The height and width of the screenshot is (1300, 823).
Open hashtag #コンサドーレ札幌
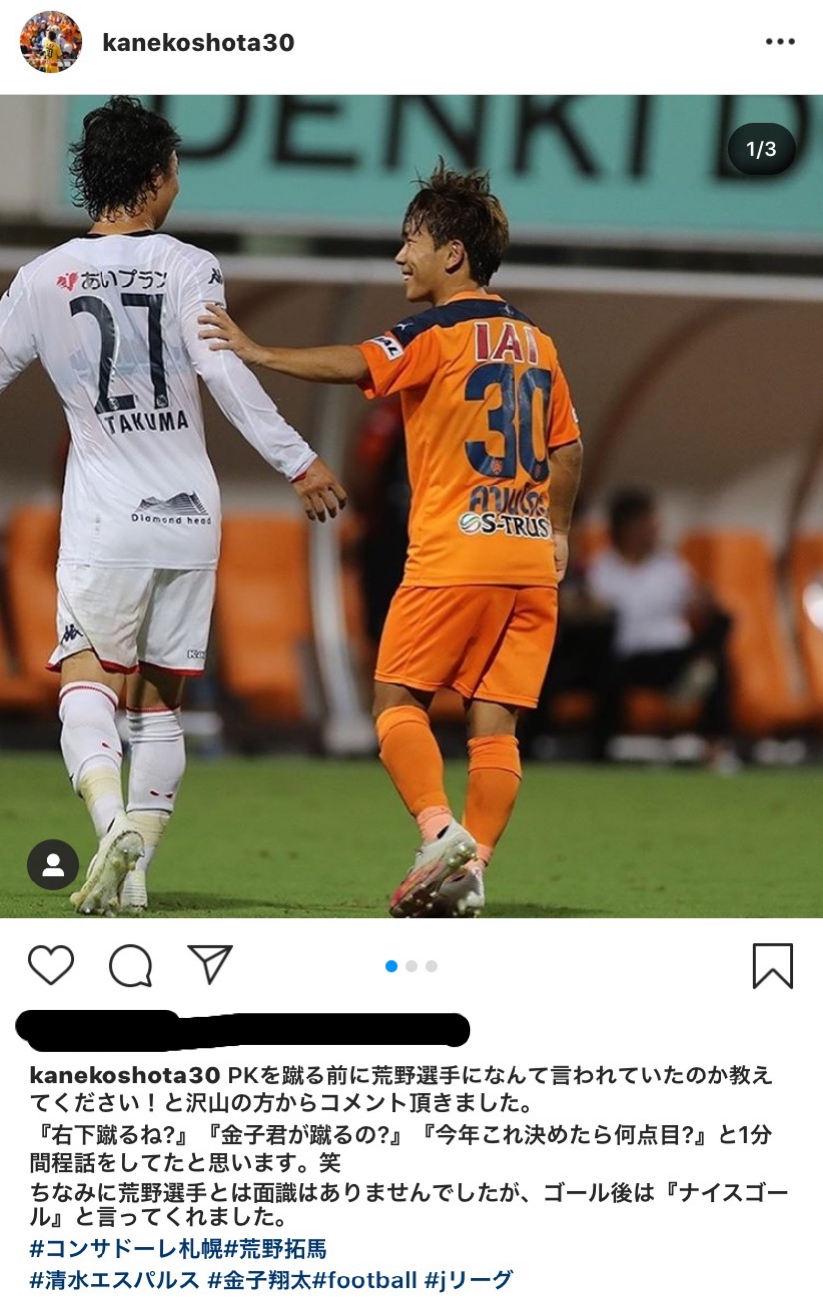126,1249
